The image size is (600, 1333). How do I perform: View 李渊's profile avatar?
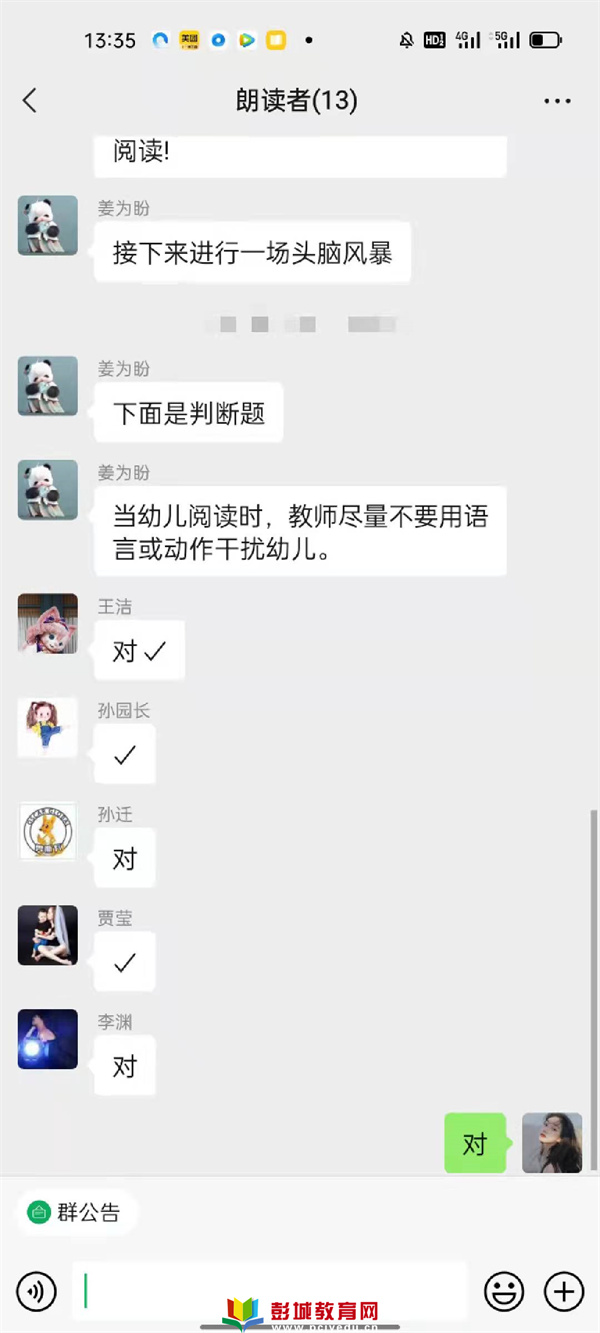48,1039
